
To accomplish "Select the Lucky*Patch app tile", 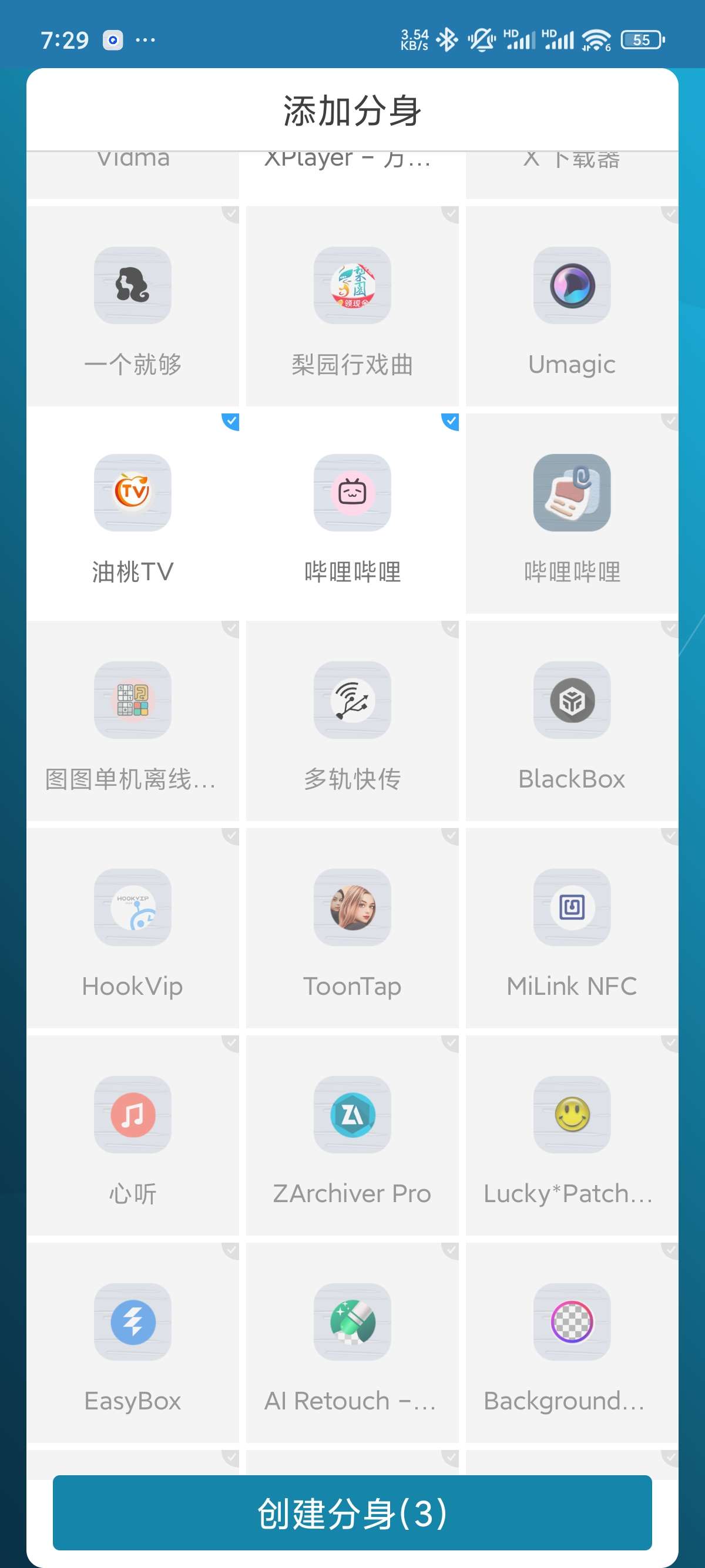I will (571, 1135).
